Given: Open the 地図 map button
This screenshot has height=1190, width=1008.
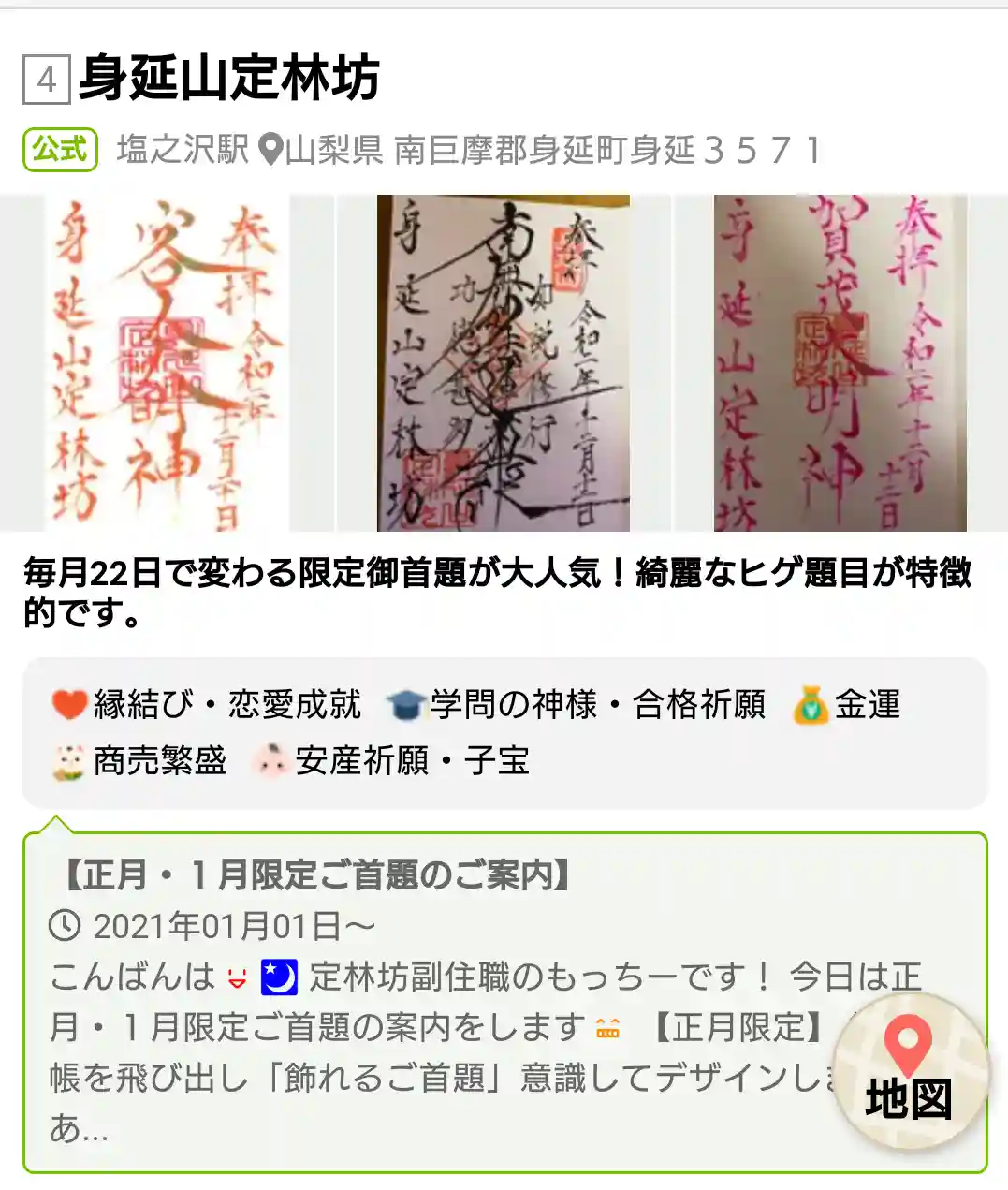Looking at the screenshot, I should [x=908, y=1072].
